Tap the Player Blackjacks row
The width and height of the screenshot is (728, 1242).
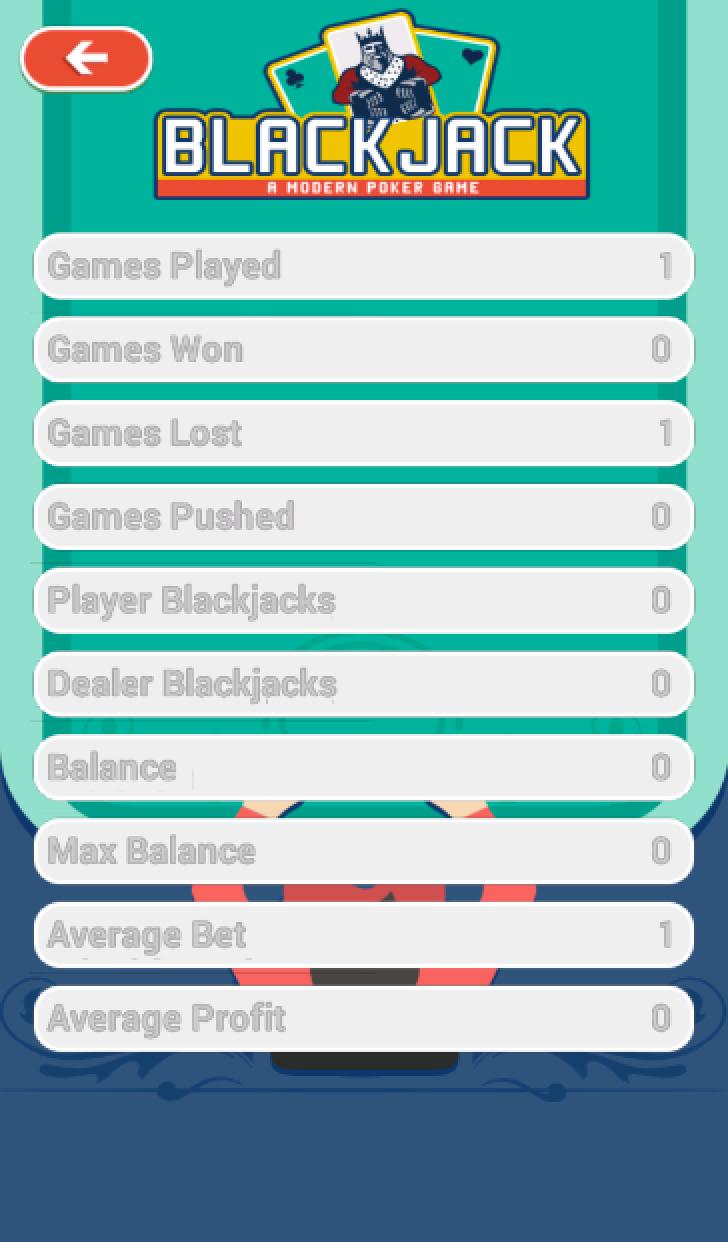click(x=363, y=599)
